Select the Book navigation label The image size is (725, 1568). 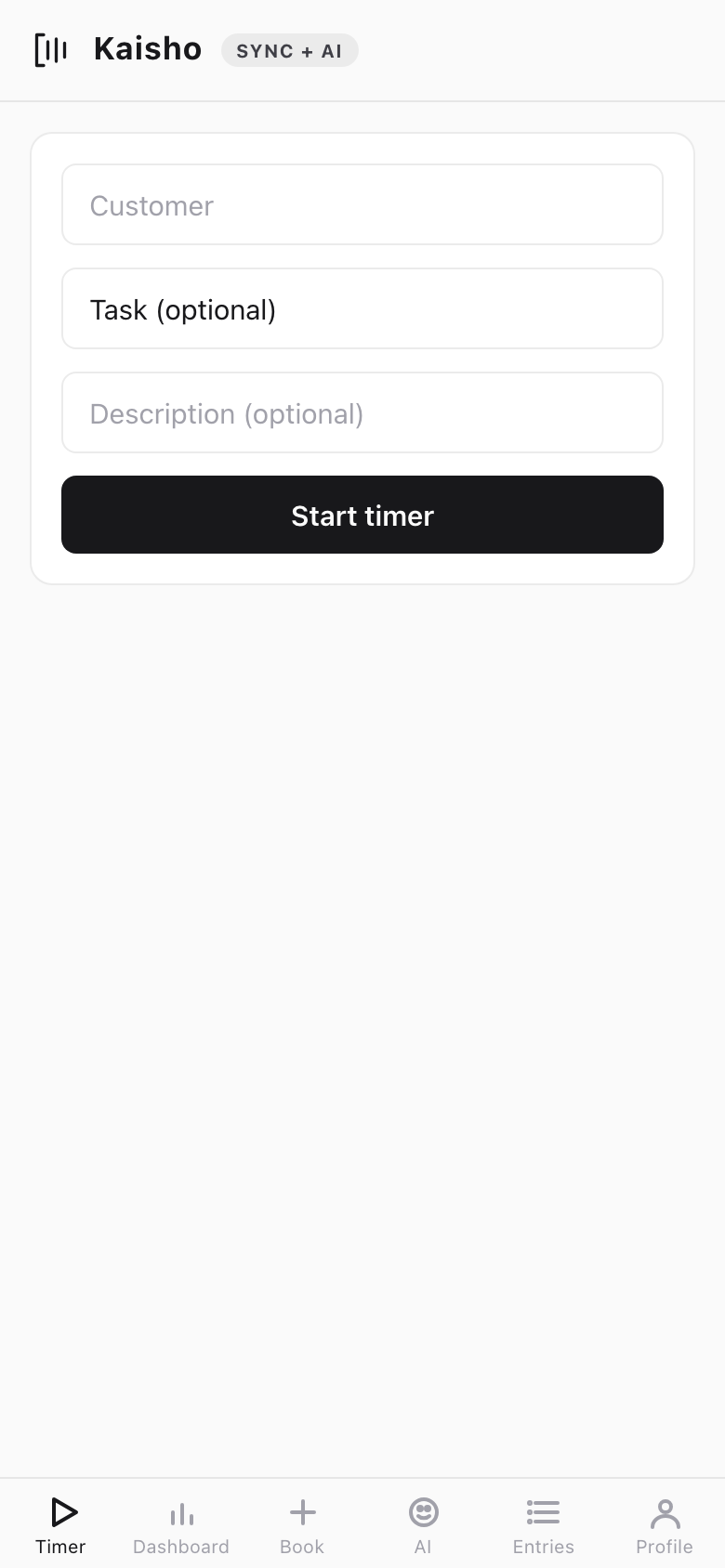coord(301,1546)
